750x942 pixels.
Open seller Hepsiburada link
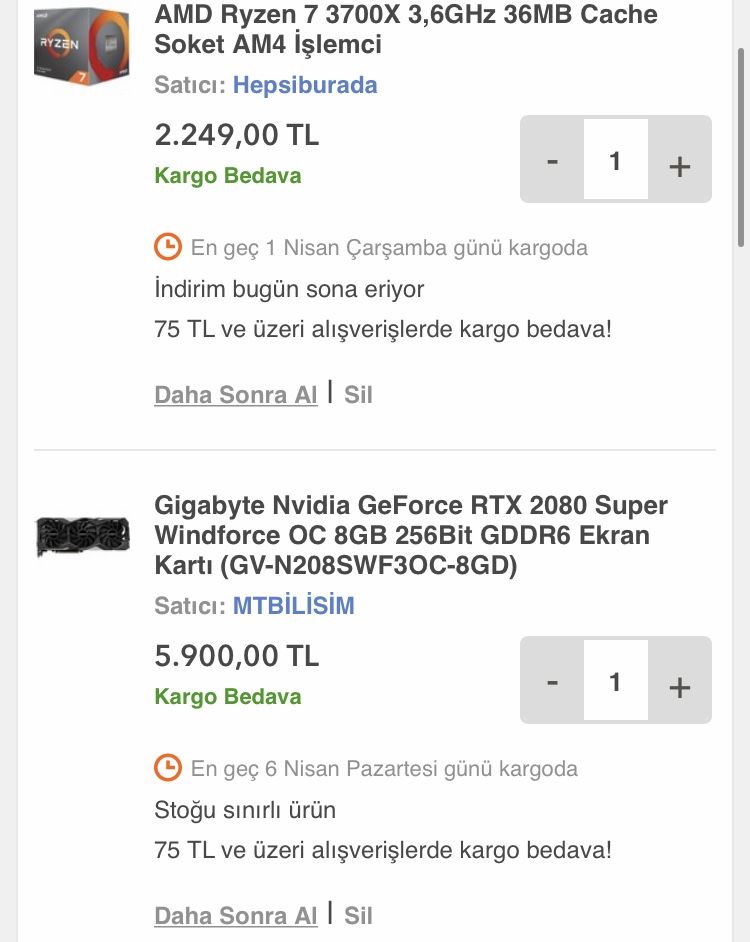pos(304,85)
